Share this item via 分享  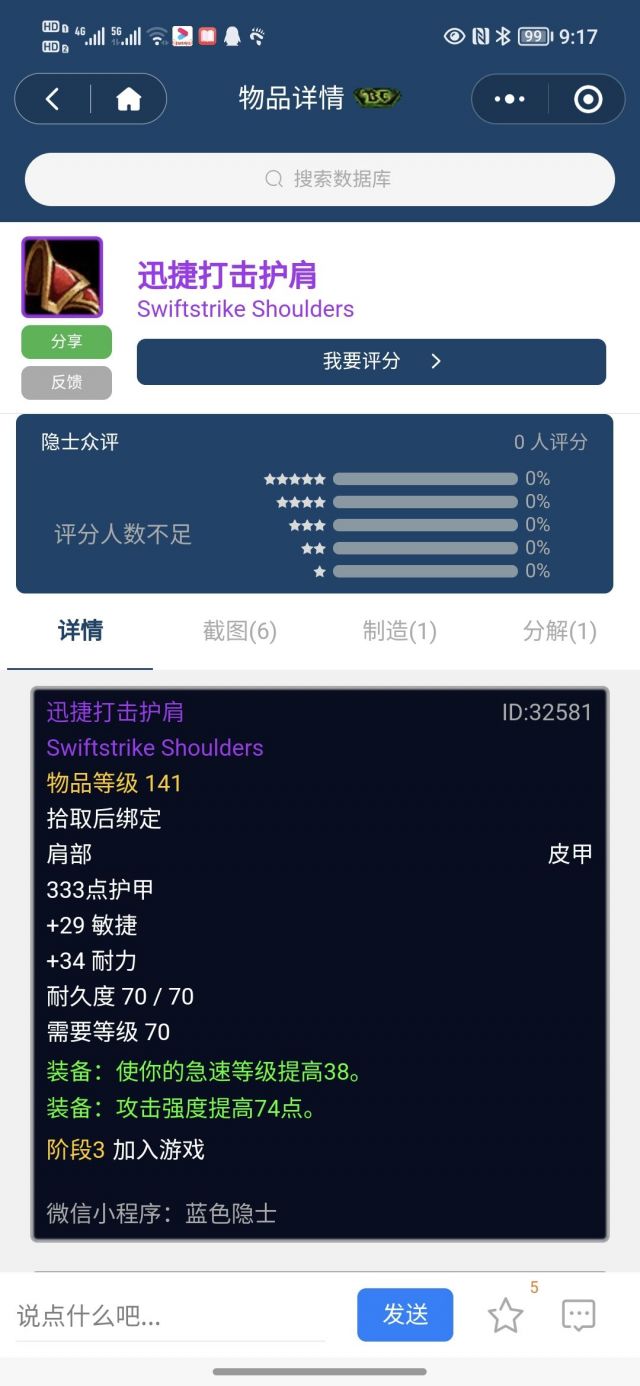66,341
